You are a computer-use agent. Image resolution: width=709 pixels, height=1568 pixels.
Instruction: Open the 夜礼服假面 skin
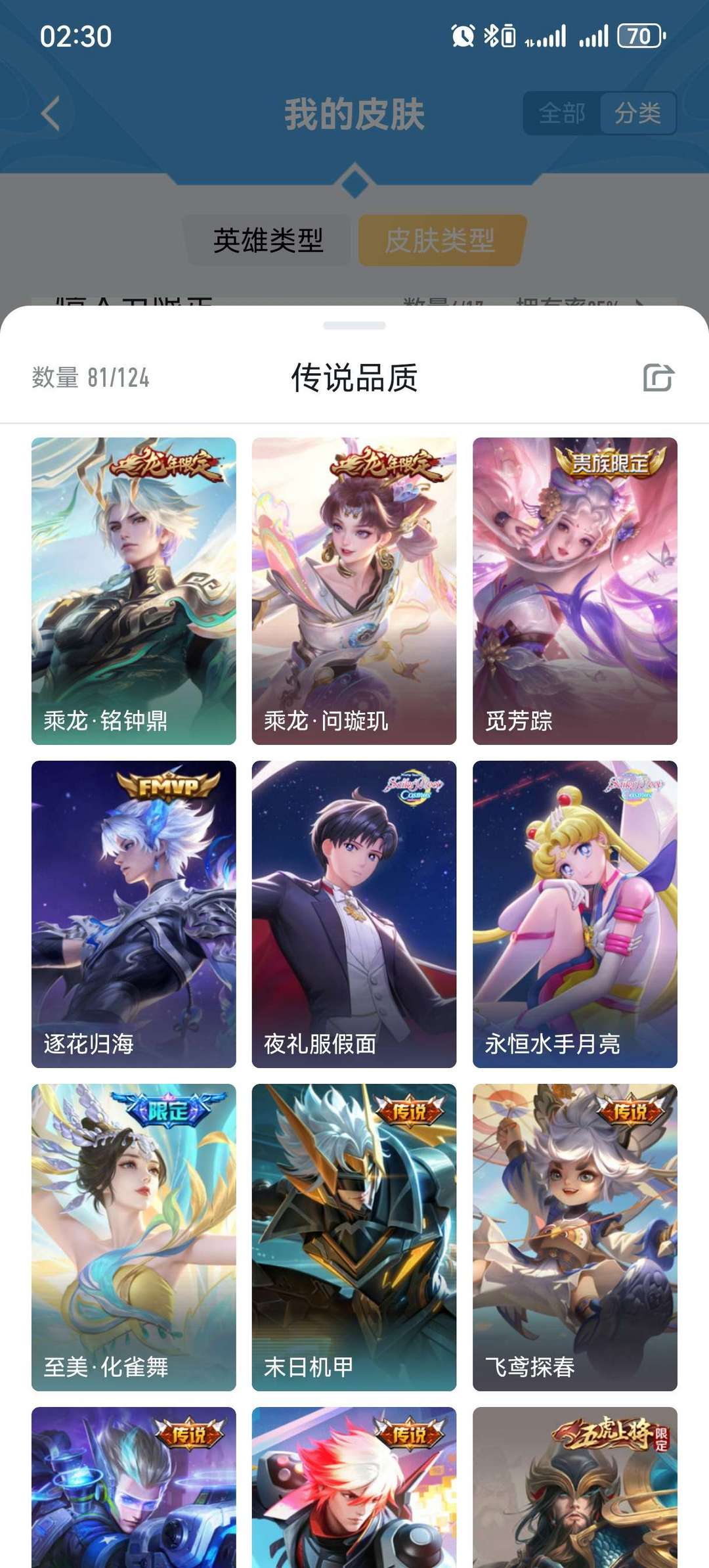(x=354, y=914)
